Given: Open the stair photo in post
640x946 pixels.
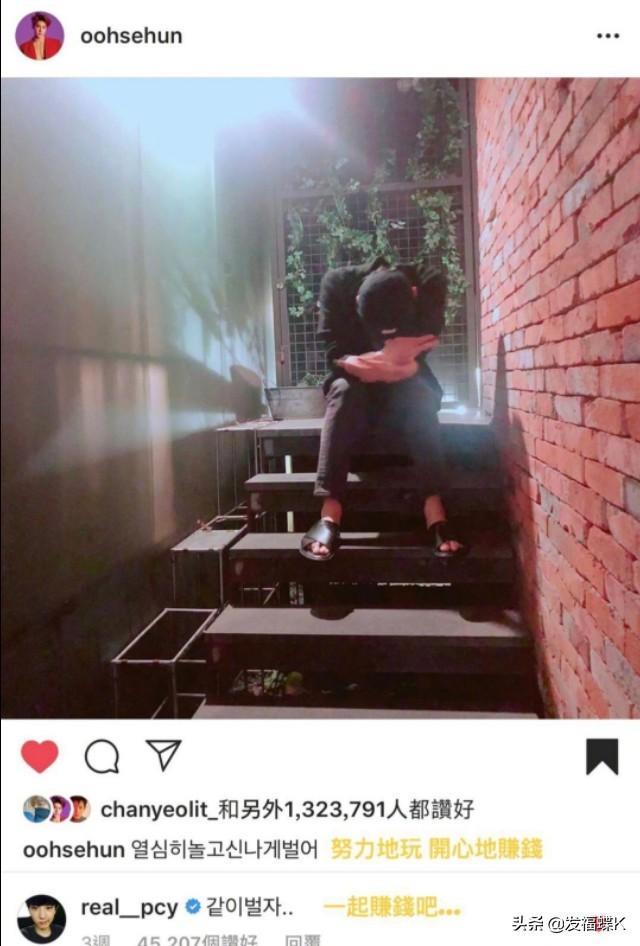Looking at the screenshot, I should pyautogui.click(x=320, y=398).
